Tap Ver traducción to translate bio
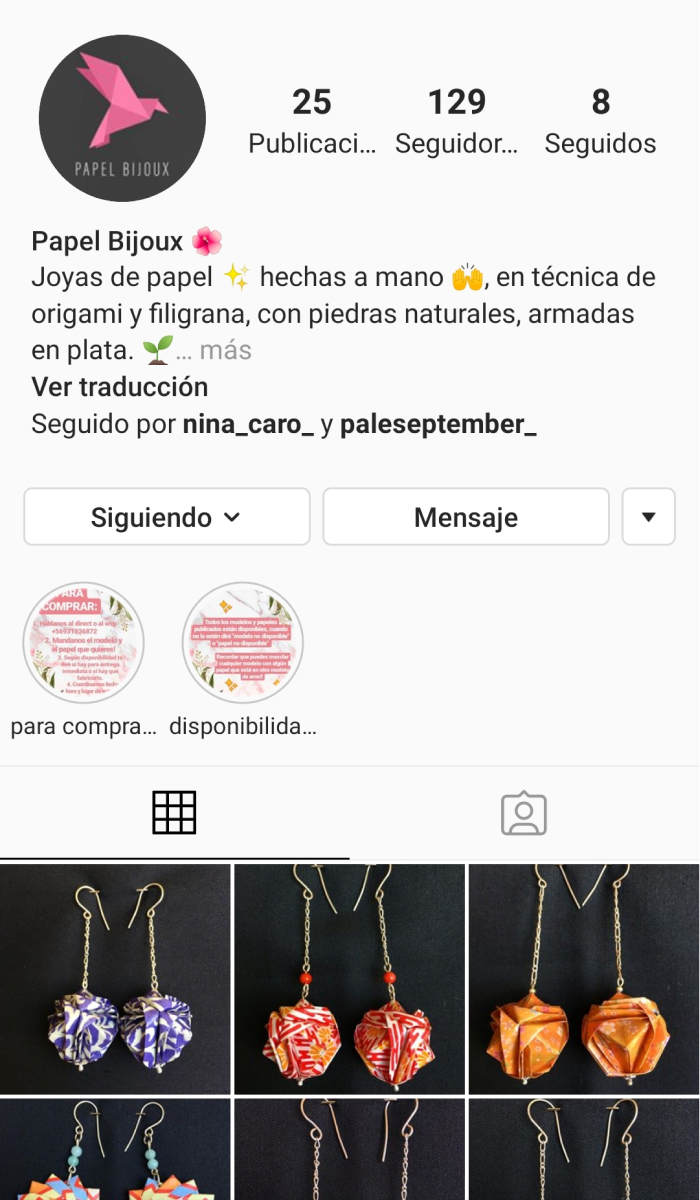This screenshot has height=1200, width=700. pyautogui.click(x=119, y=387)
